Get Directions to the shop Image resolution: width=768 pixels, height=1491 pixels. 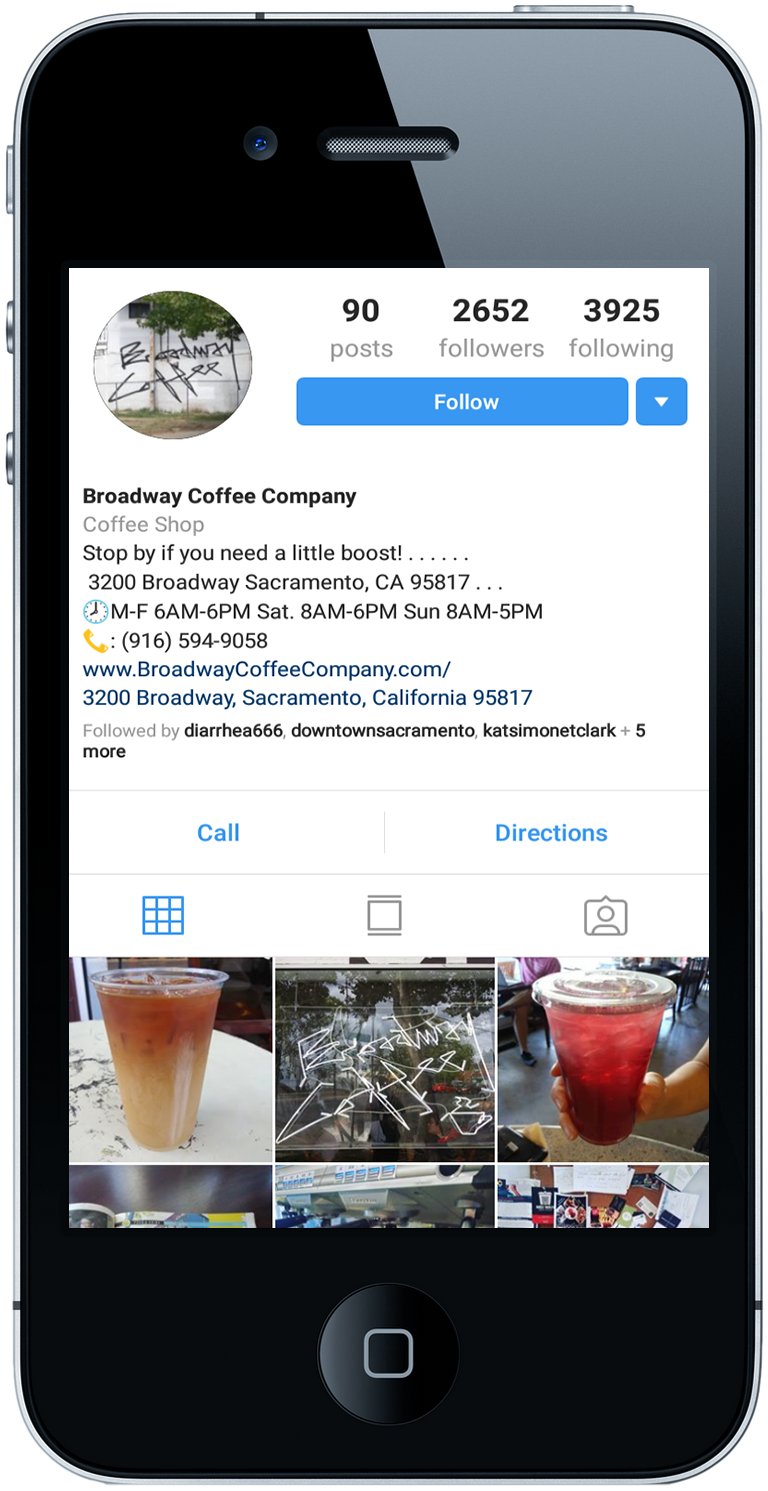(x=551, y=833)
